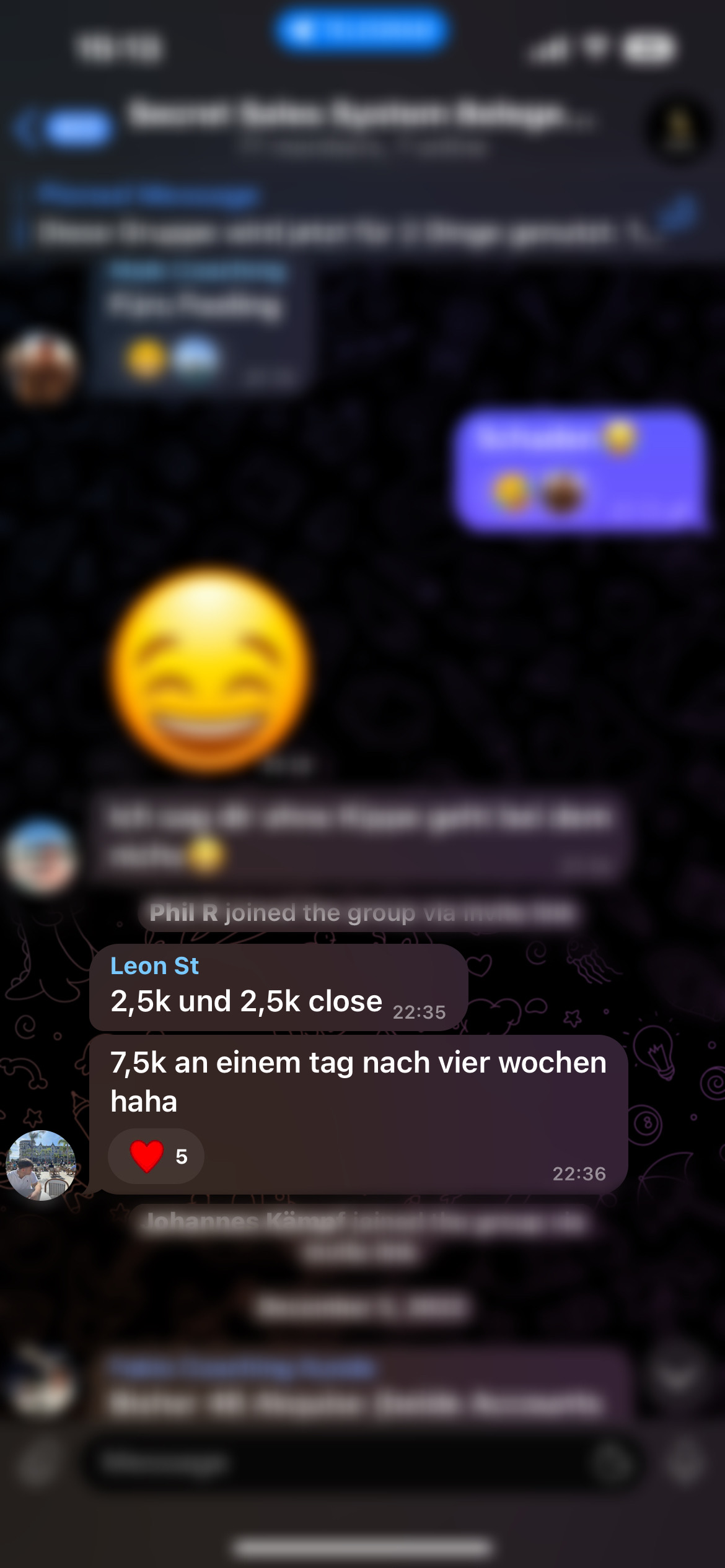The height and width of the screenshot is (1568, 725).
Task: Open Leon St's profile picture
Action: point(41,1165)
